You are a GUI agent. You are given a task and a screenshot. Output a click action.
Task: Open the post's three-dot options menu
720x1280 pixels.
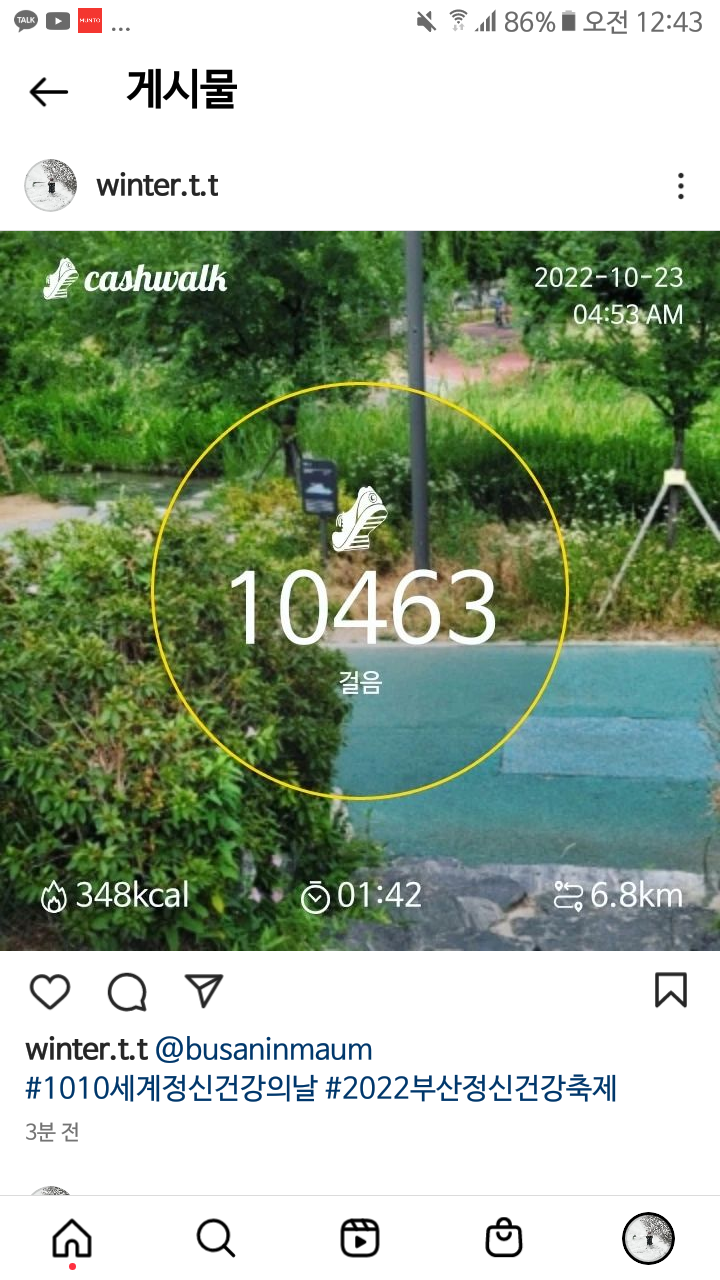(680, 186)
